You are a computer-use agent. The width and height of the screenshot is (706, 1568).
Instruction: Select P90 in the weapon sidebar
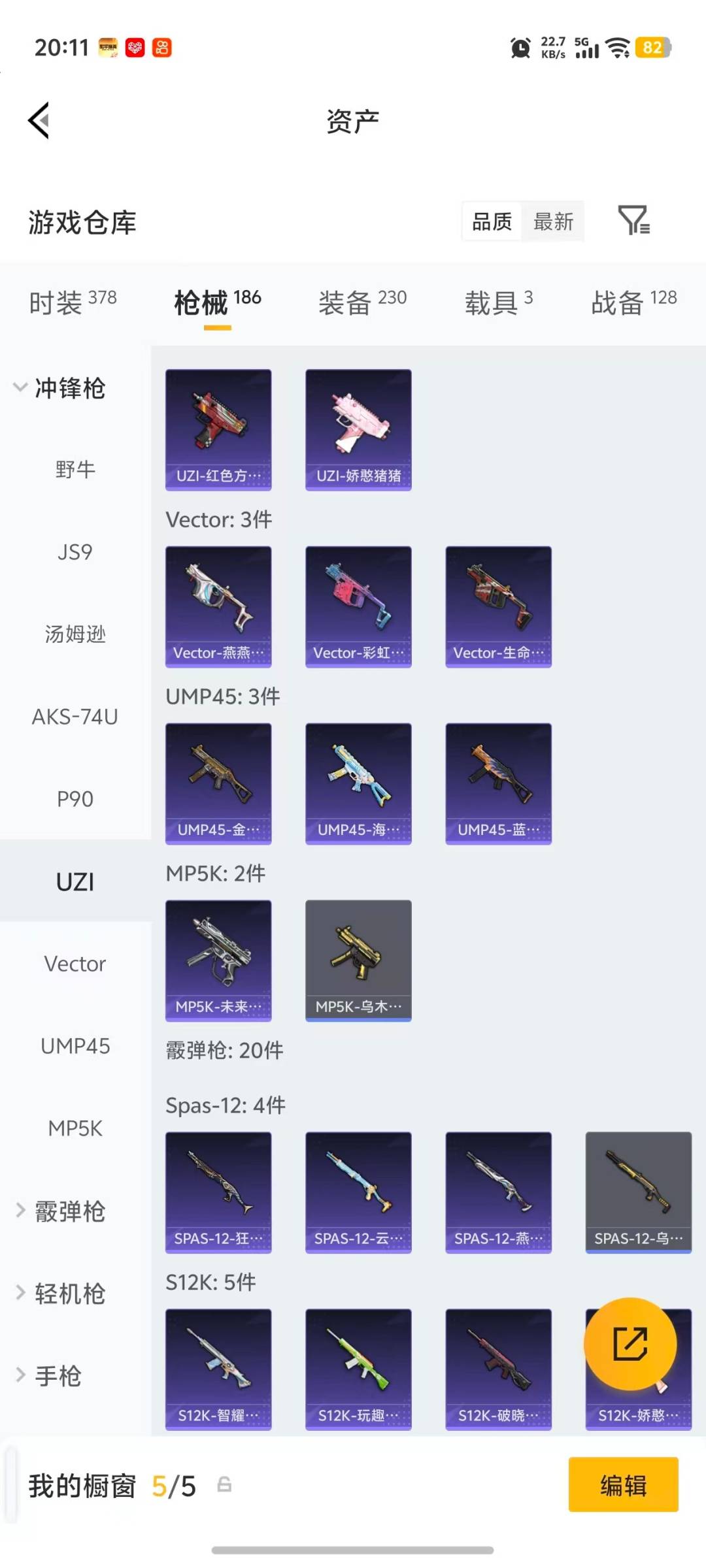point(75,799)
